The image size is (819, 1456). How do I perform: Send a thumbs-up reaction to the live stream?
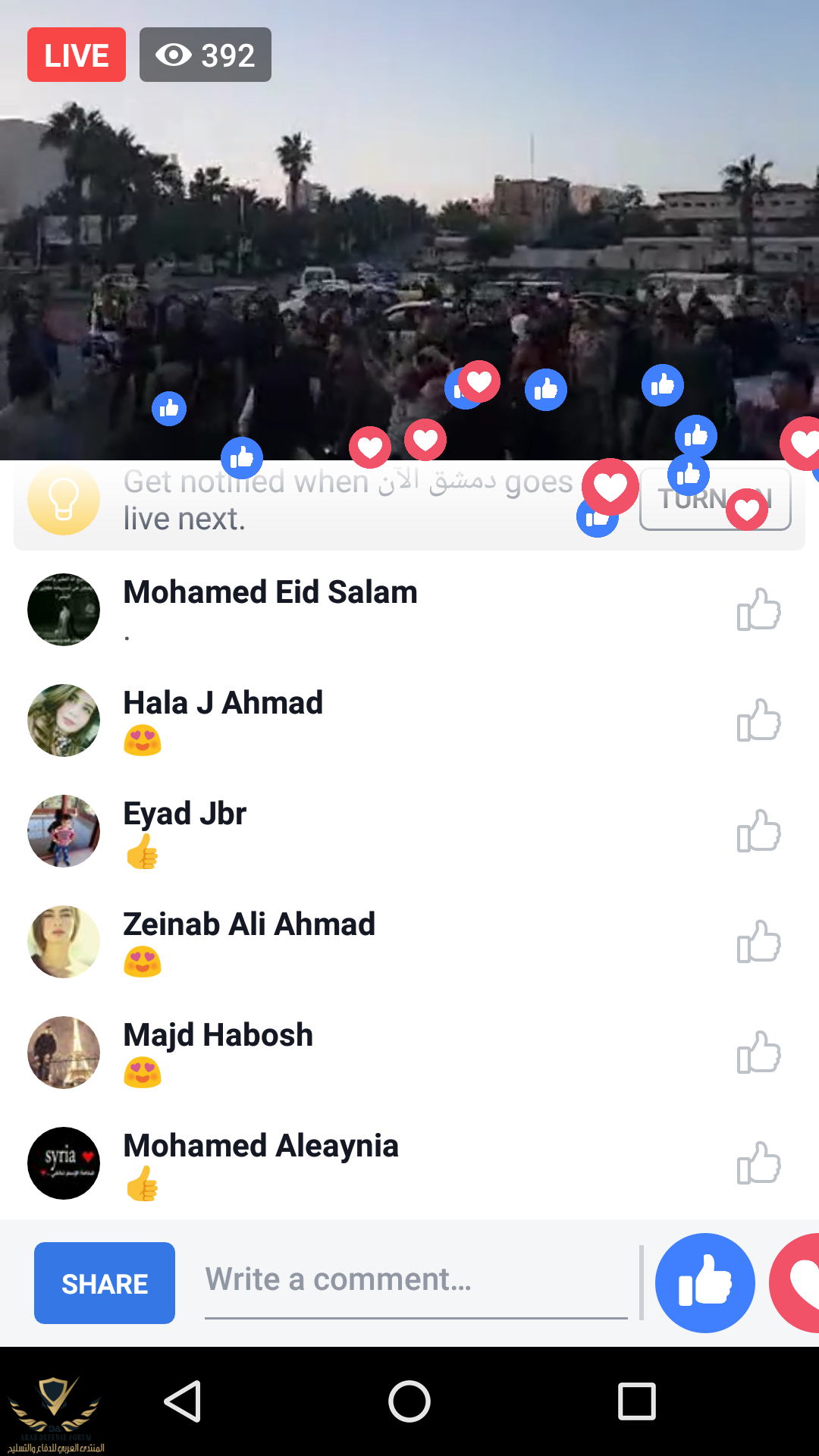click(704, 1283)
